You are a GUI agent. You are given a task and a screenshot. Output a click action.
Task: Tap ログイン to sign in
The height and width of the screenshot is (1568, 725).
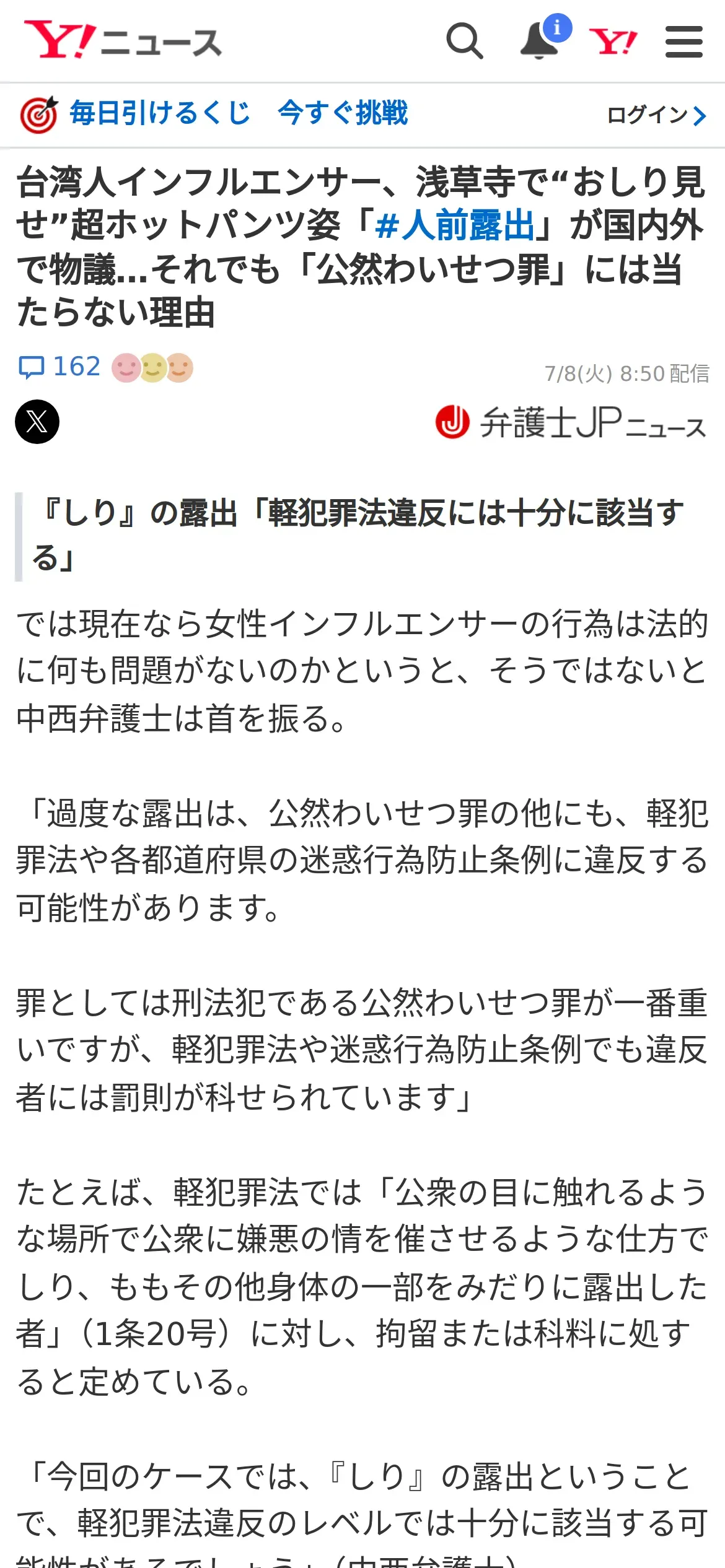(x=657, y=115)
